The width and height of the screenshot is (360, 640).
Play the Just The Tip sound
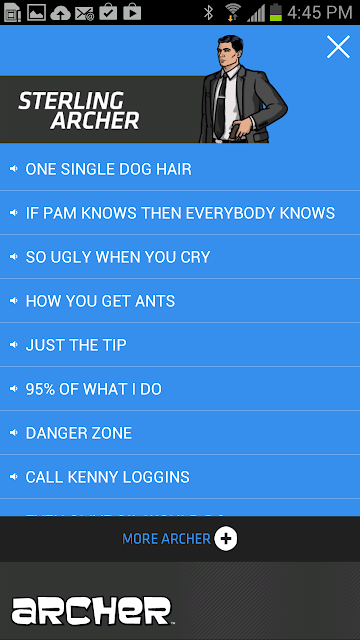point(180,345)
